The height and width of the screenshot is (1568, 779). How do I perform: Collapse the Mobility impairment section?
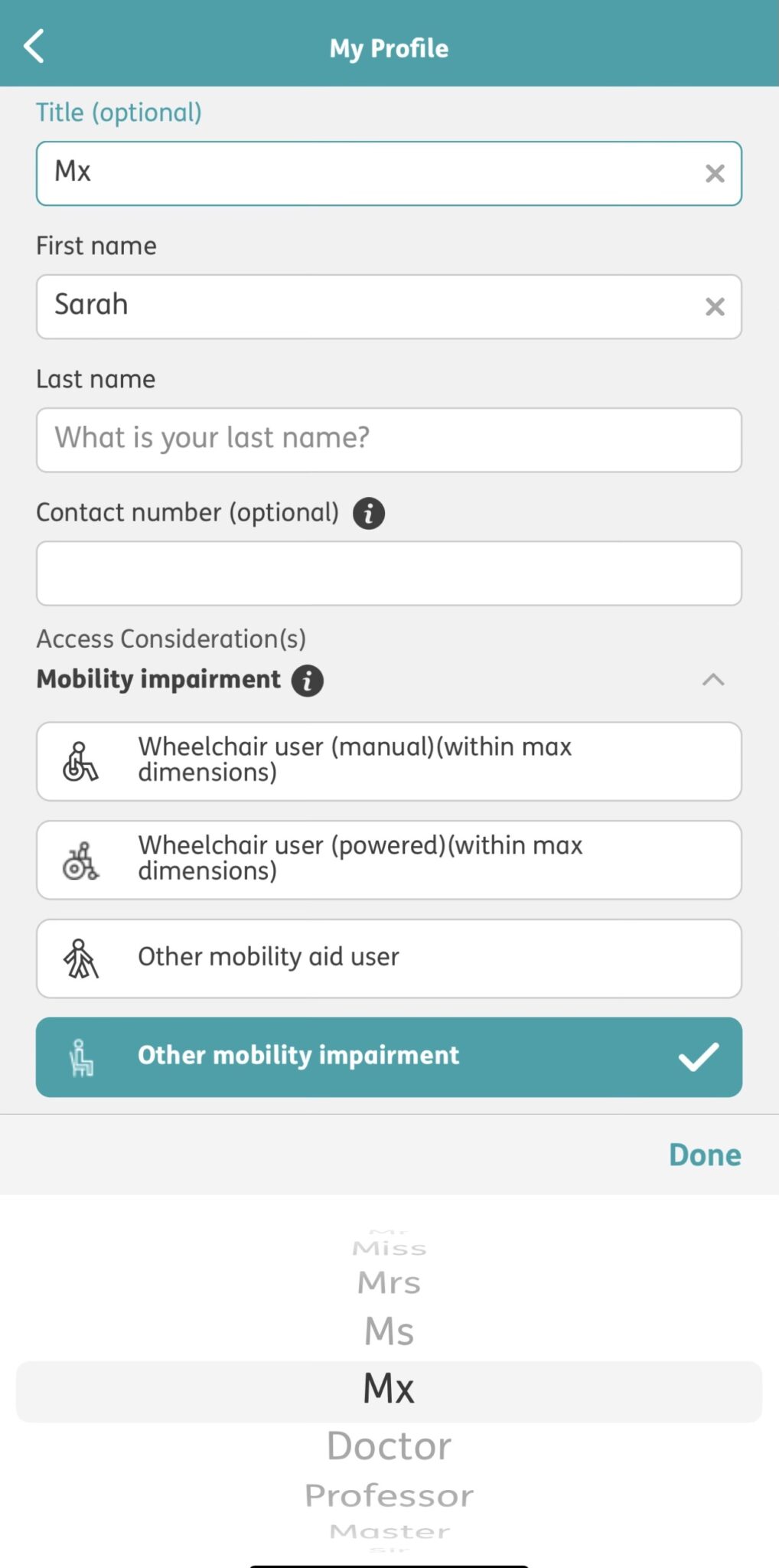[713, 680]
